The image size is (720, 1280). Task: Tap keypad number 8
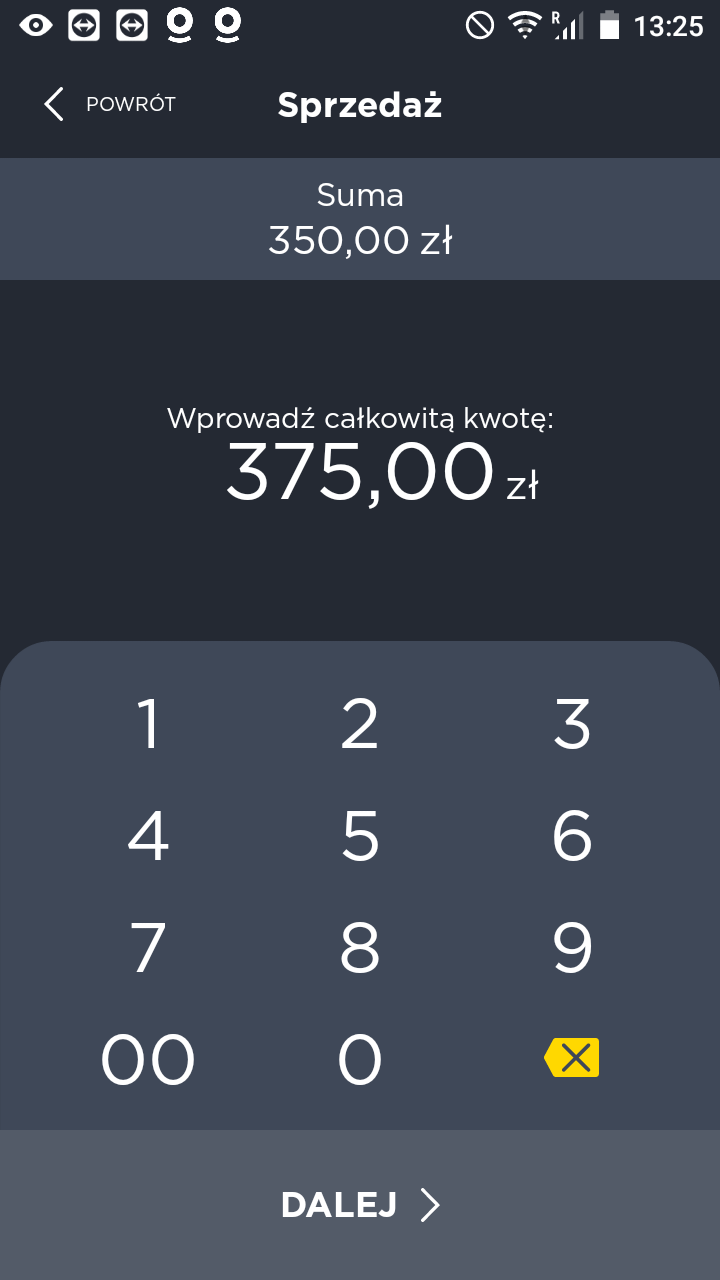tap(360, 948)
